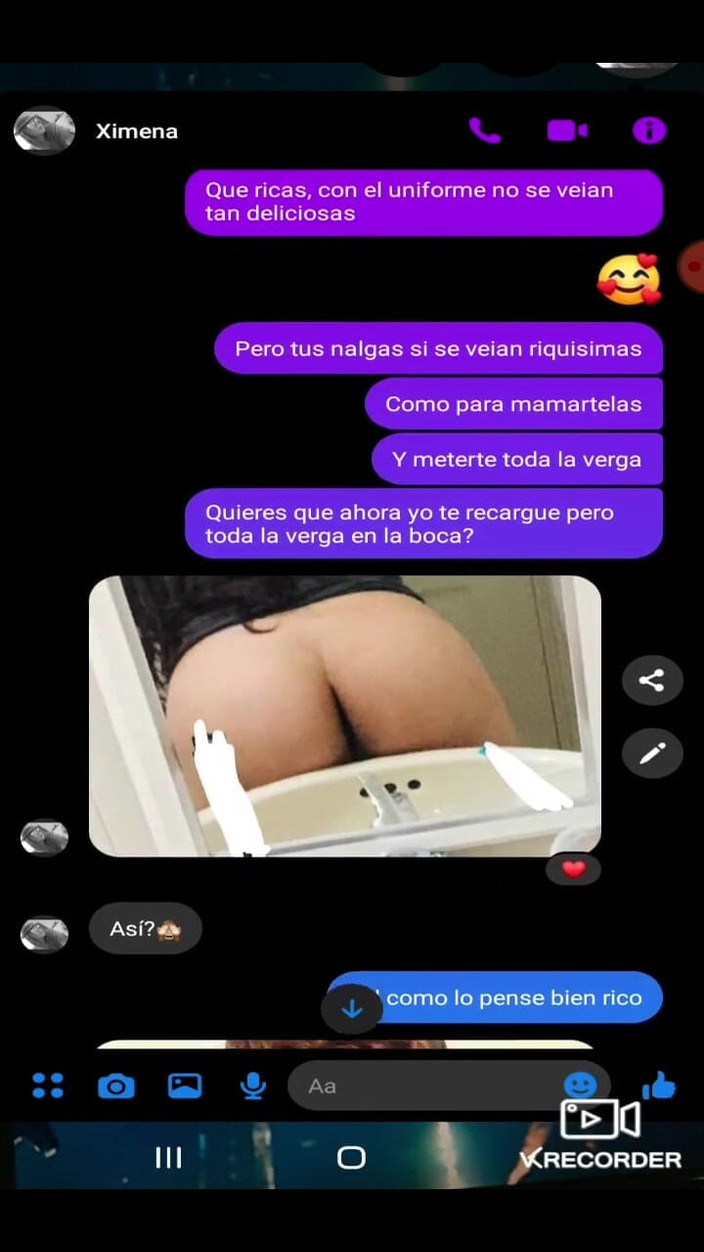Start a video call with Ximena

(x=566, y=131)
